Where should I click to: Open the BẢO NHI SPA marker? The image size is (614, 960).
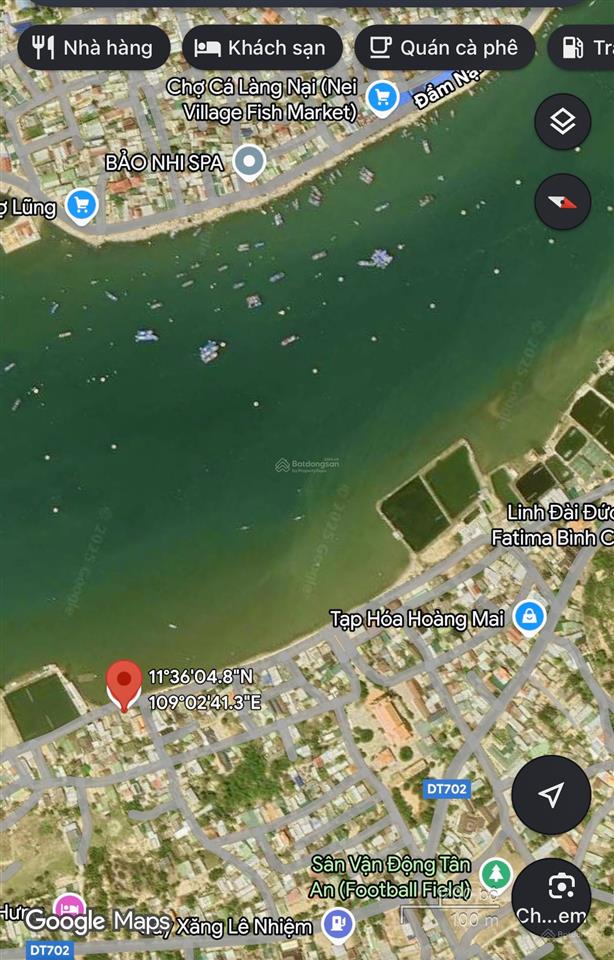249,161
